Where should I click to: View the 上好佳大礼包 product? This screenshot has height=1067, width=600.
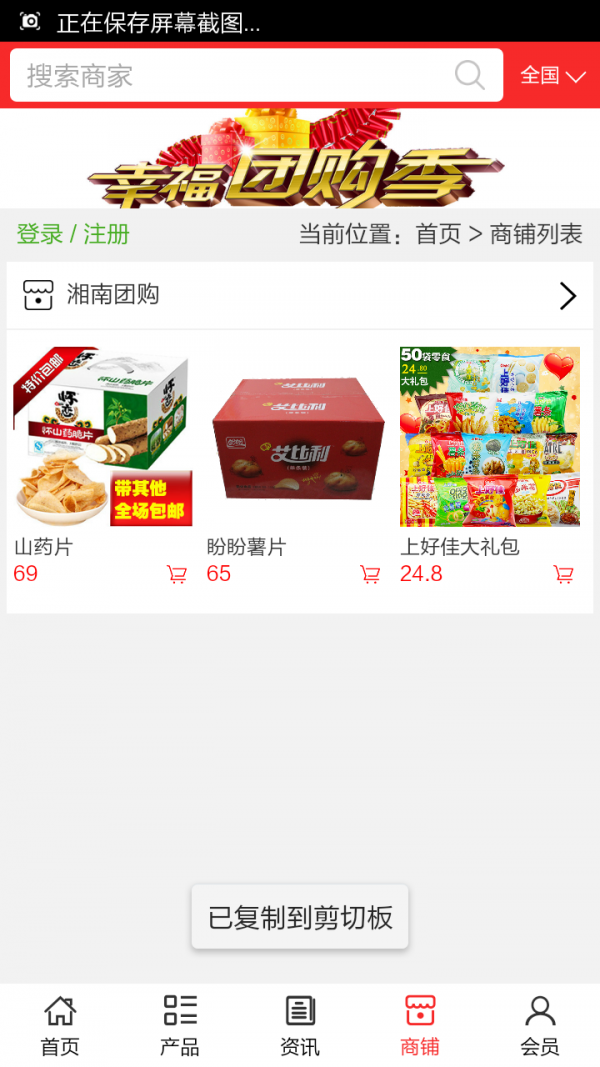pyautogui.click(x=490, y=437)
